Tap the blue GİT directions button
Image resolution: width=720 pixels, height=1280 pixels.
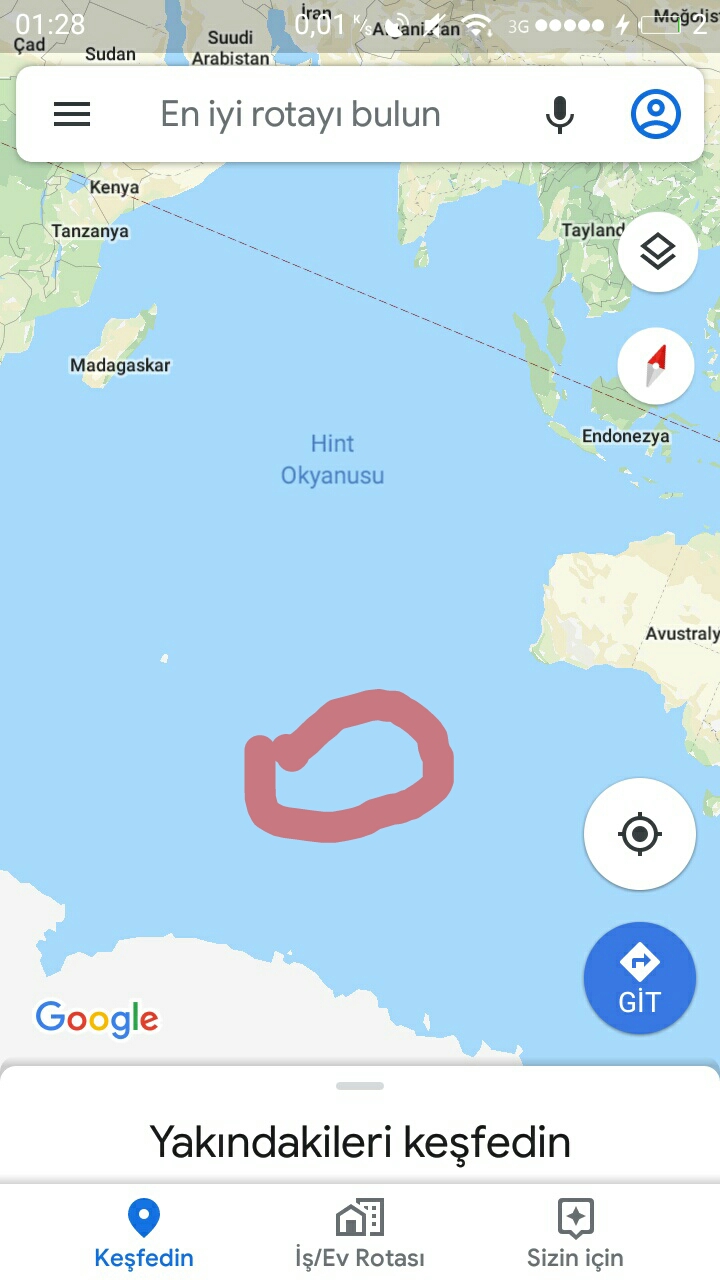[x=640, y=978]
